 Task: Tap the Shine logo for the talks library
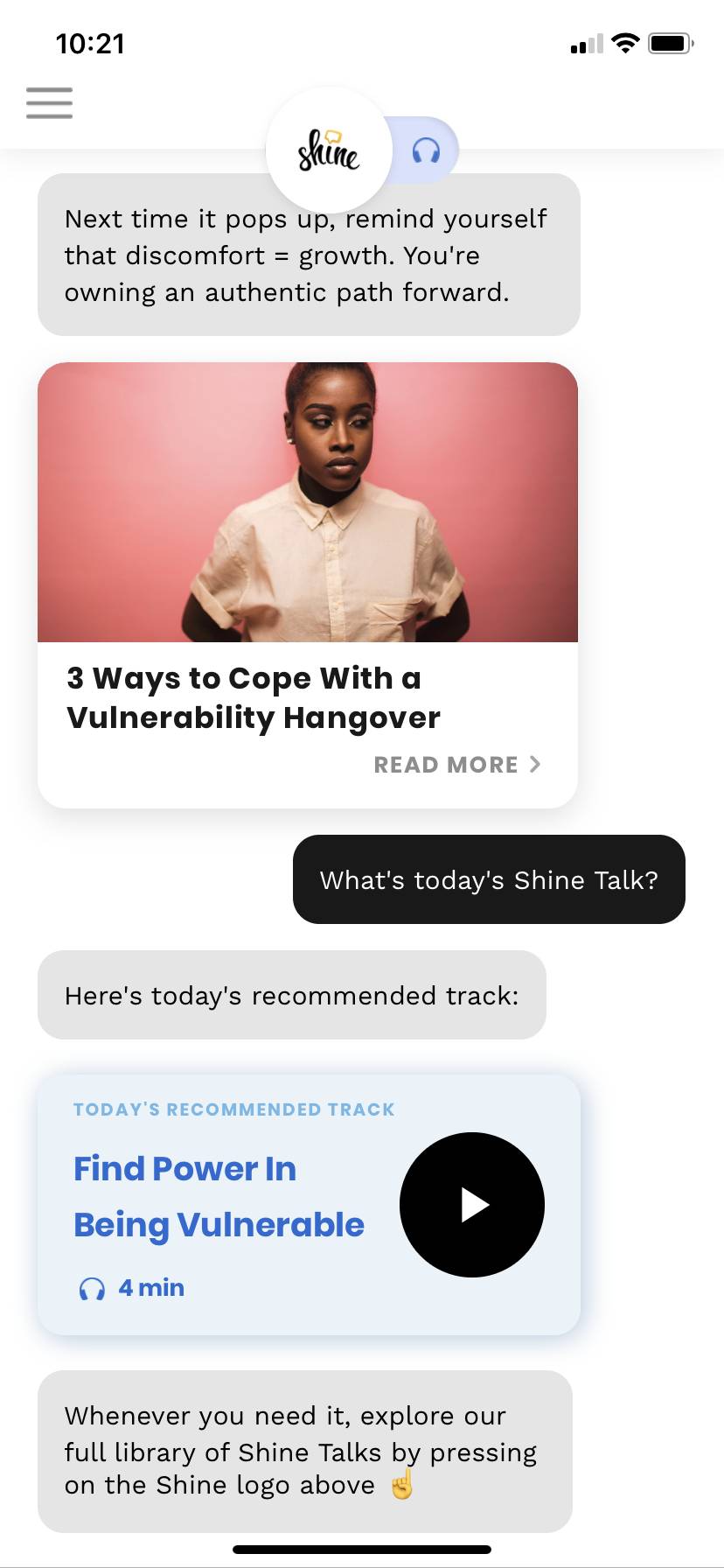point(328,150)
